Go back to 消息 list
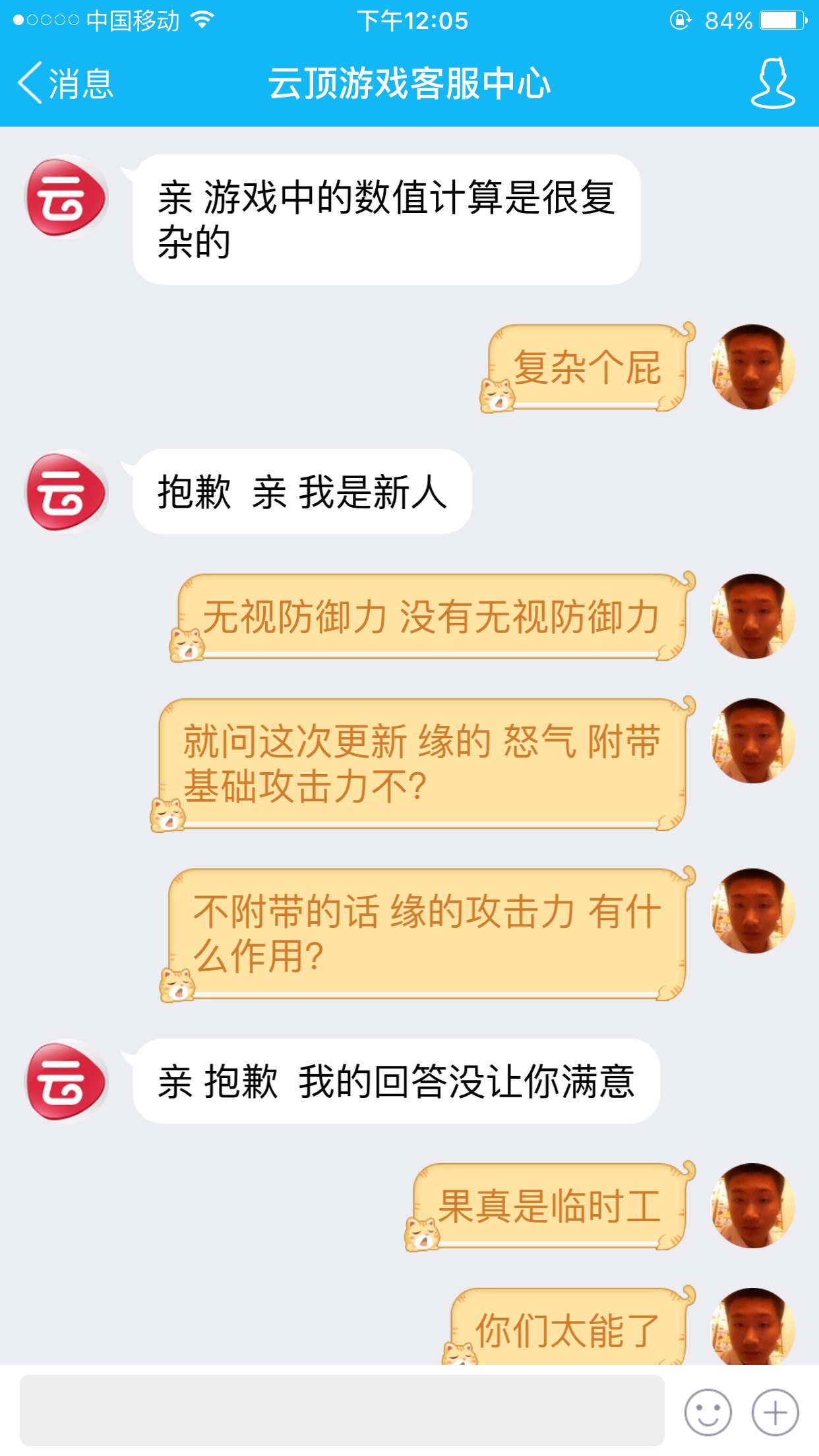This screenshot has height=1456, width=819. [x=65, y=84]
